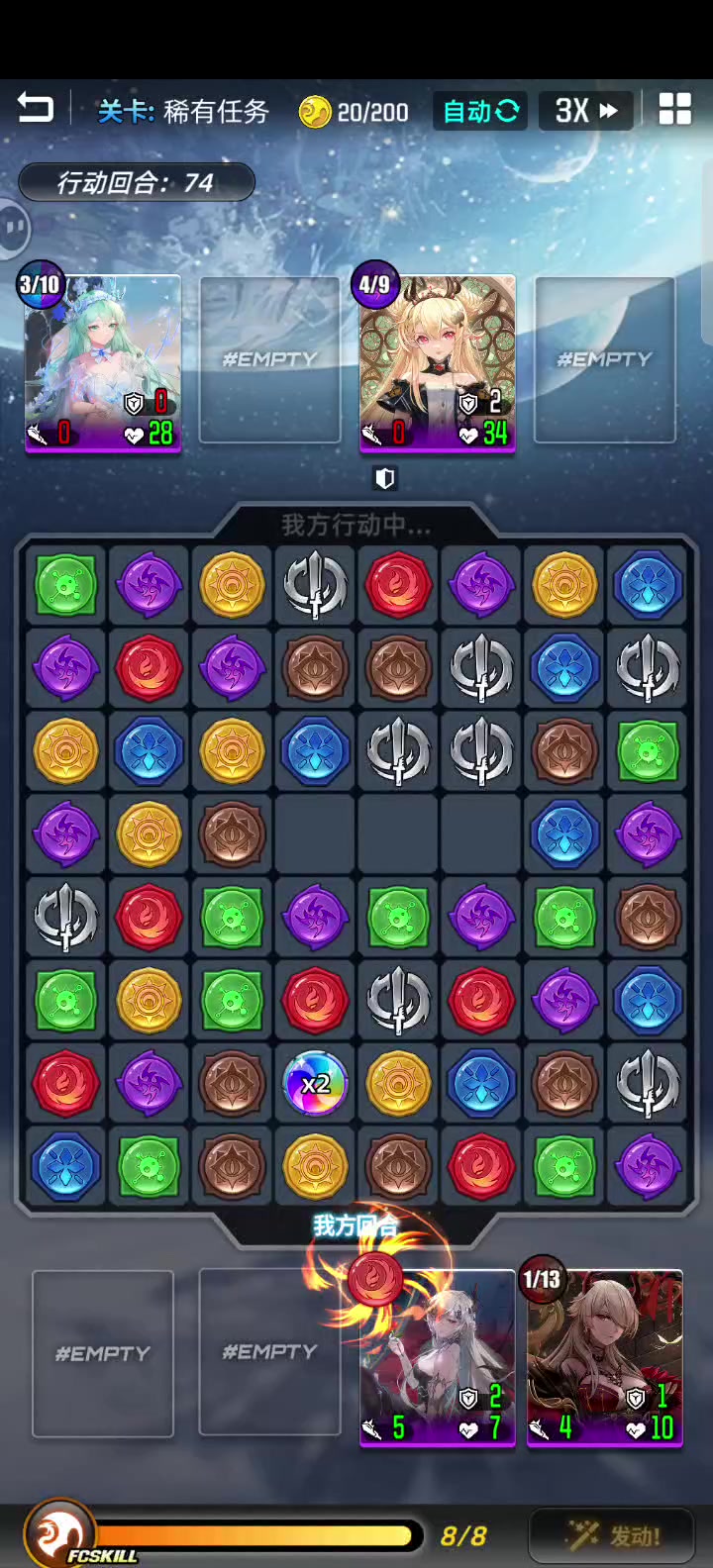Open the four-square grid menu

(674, 109)
